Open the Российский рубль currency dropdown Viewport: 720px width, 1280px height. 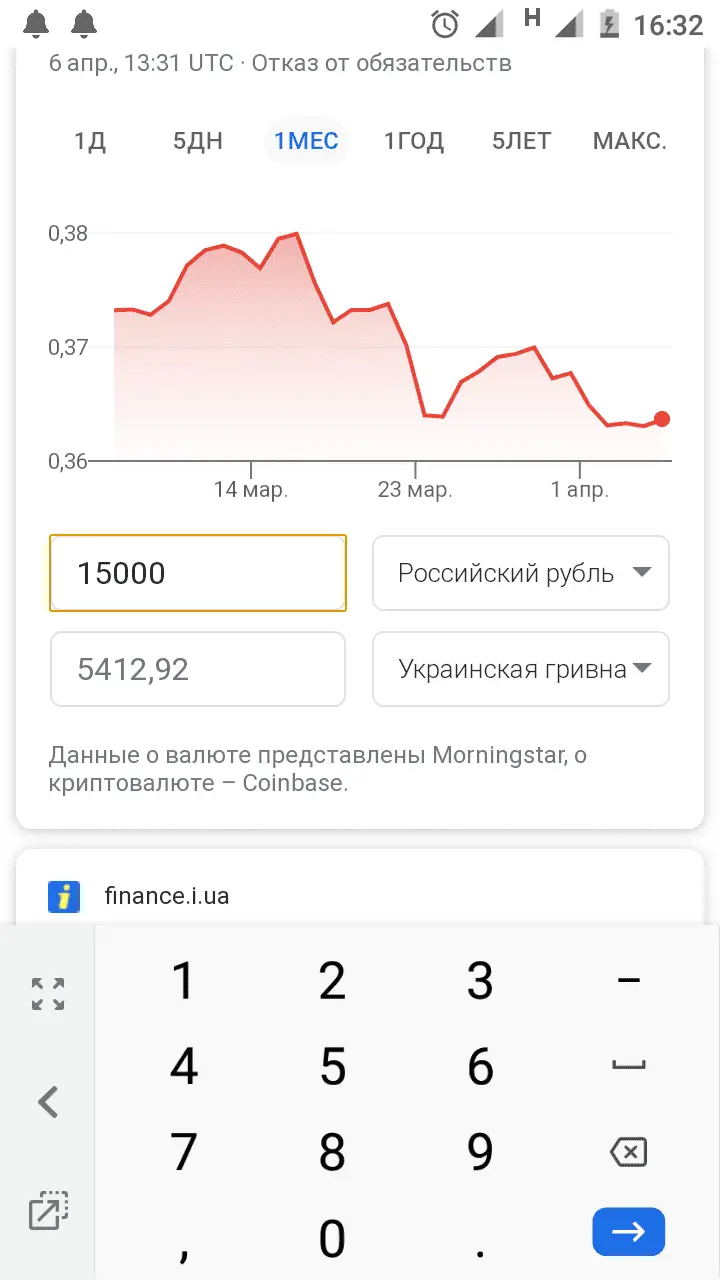click(521, 573)
